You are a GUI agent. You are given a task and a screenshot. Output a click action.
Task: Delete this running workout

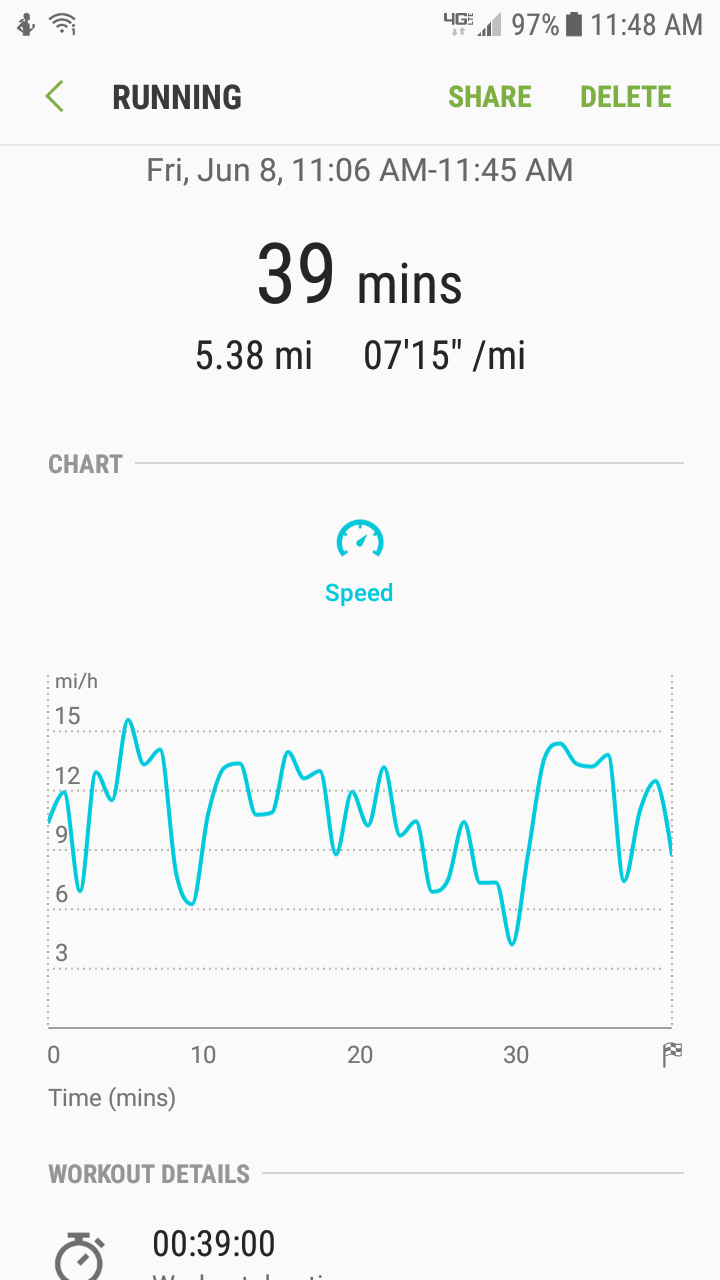[626, 97]
